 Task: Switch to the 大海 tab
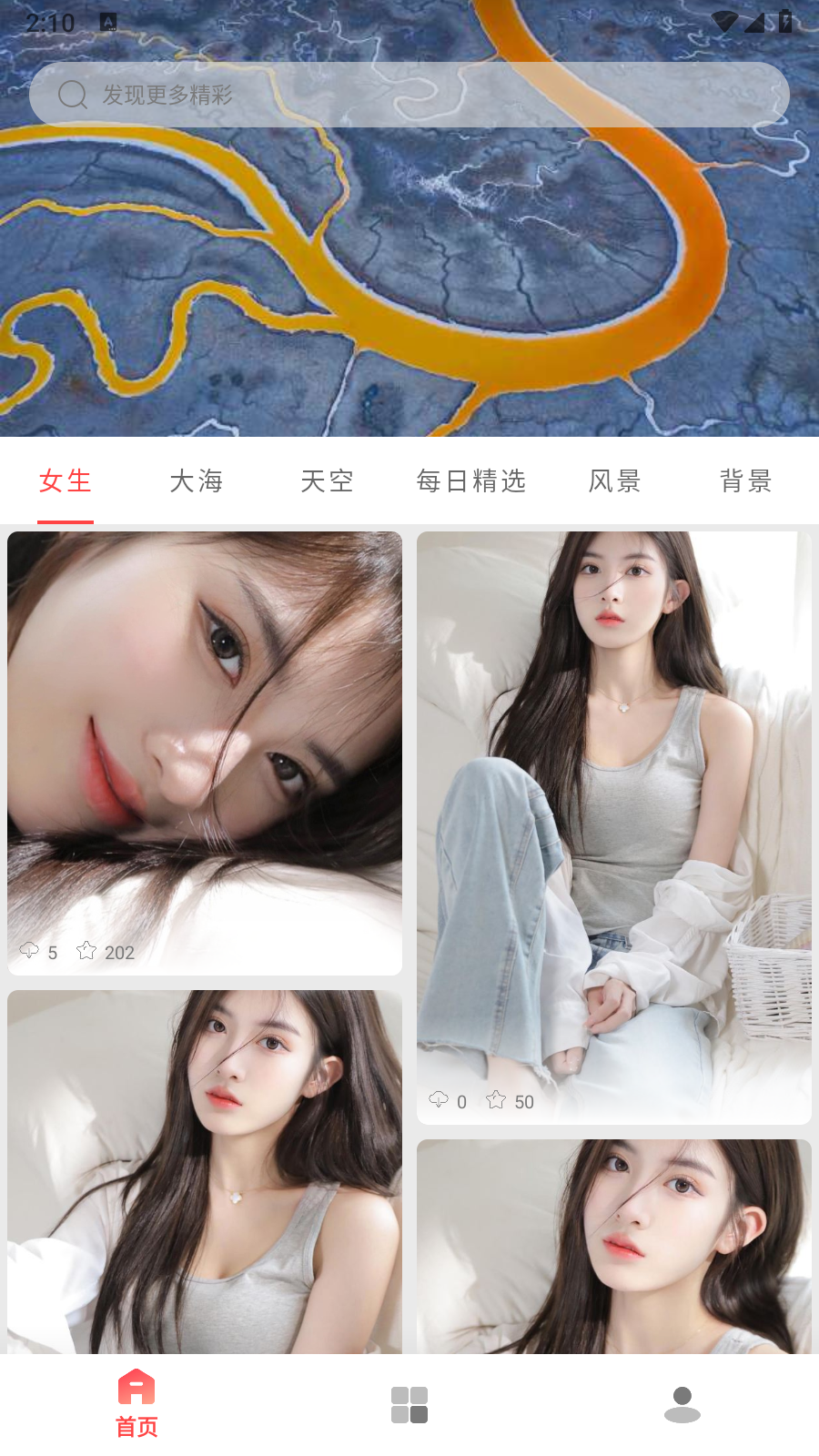click(197, 480)
